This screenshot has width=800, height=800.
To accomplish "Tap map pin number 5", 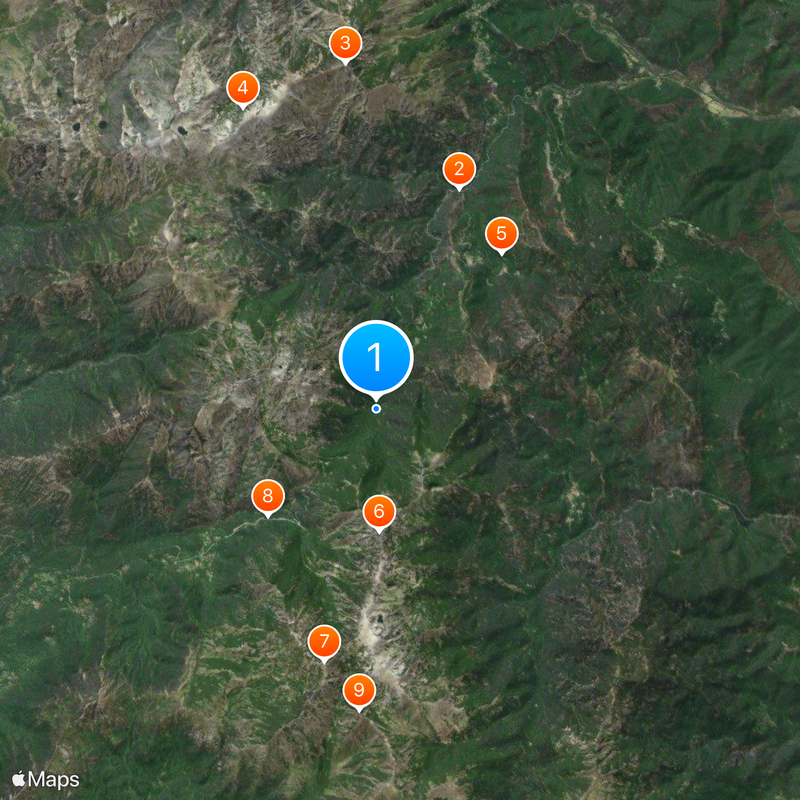I will tap(501, 234).
